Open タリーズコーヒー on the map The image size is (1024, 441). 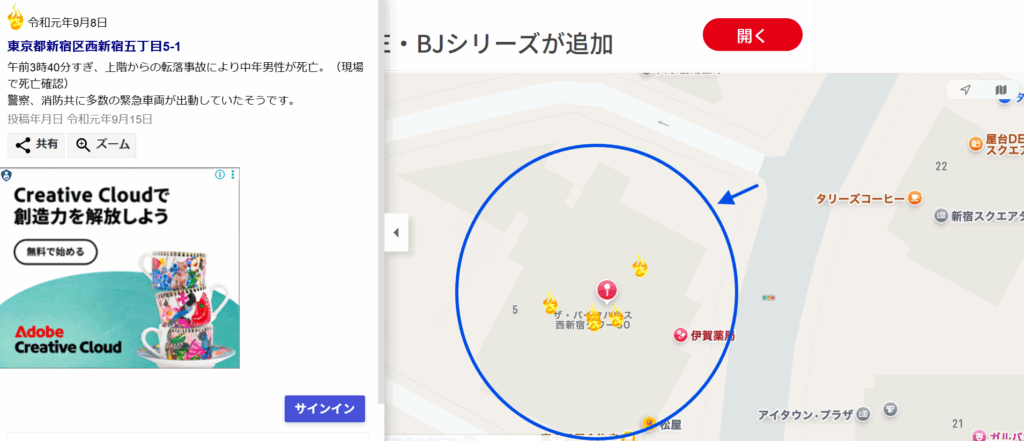click(x=860, y=198)
